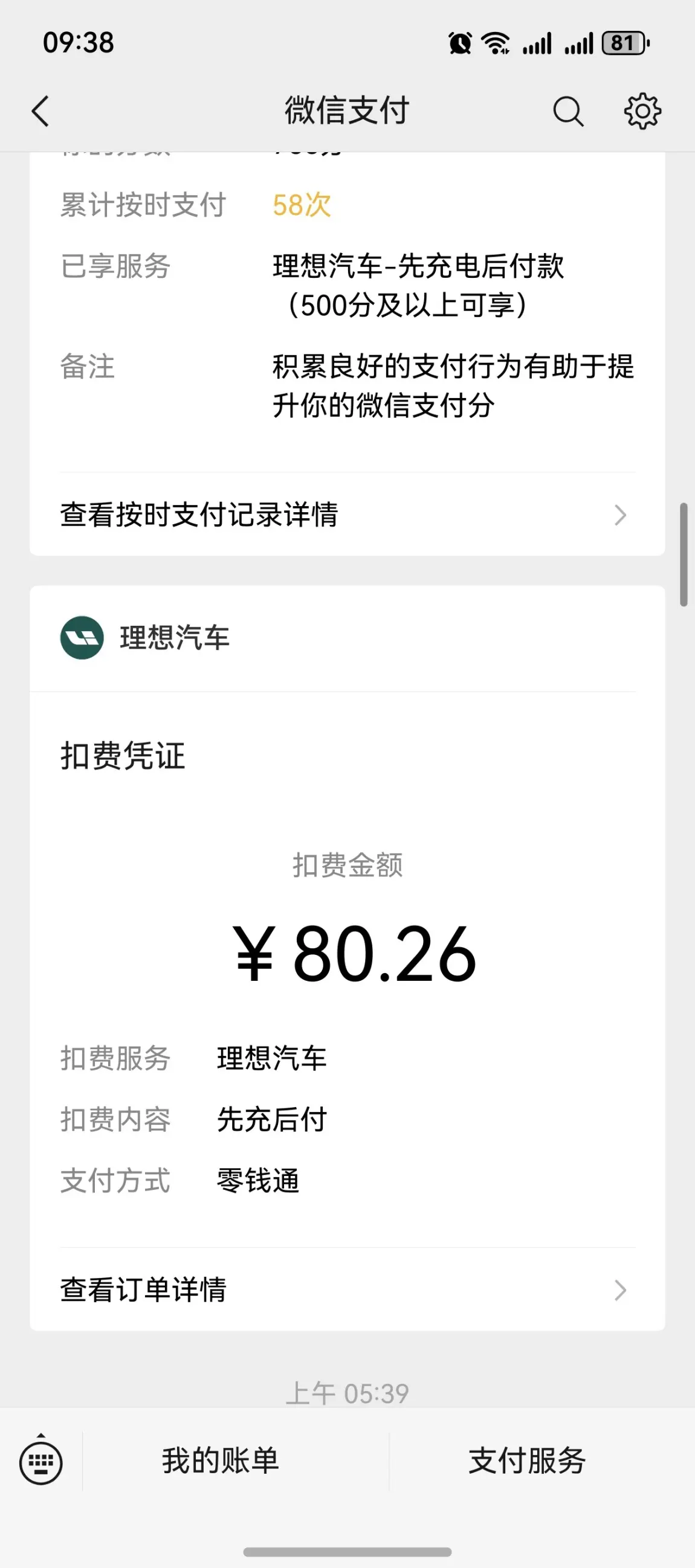The width and height of the screenshot is (695, 1568).
Task: View 查看订单详情 for the ¥80.26 charge
Action: pos(347,1290)
